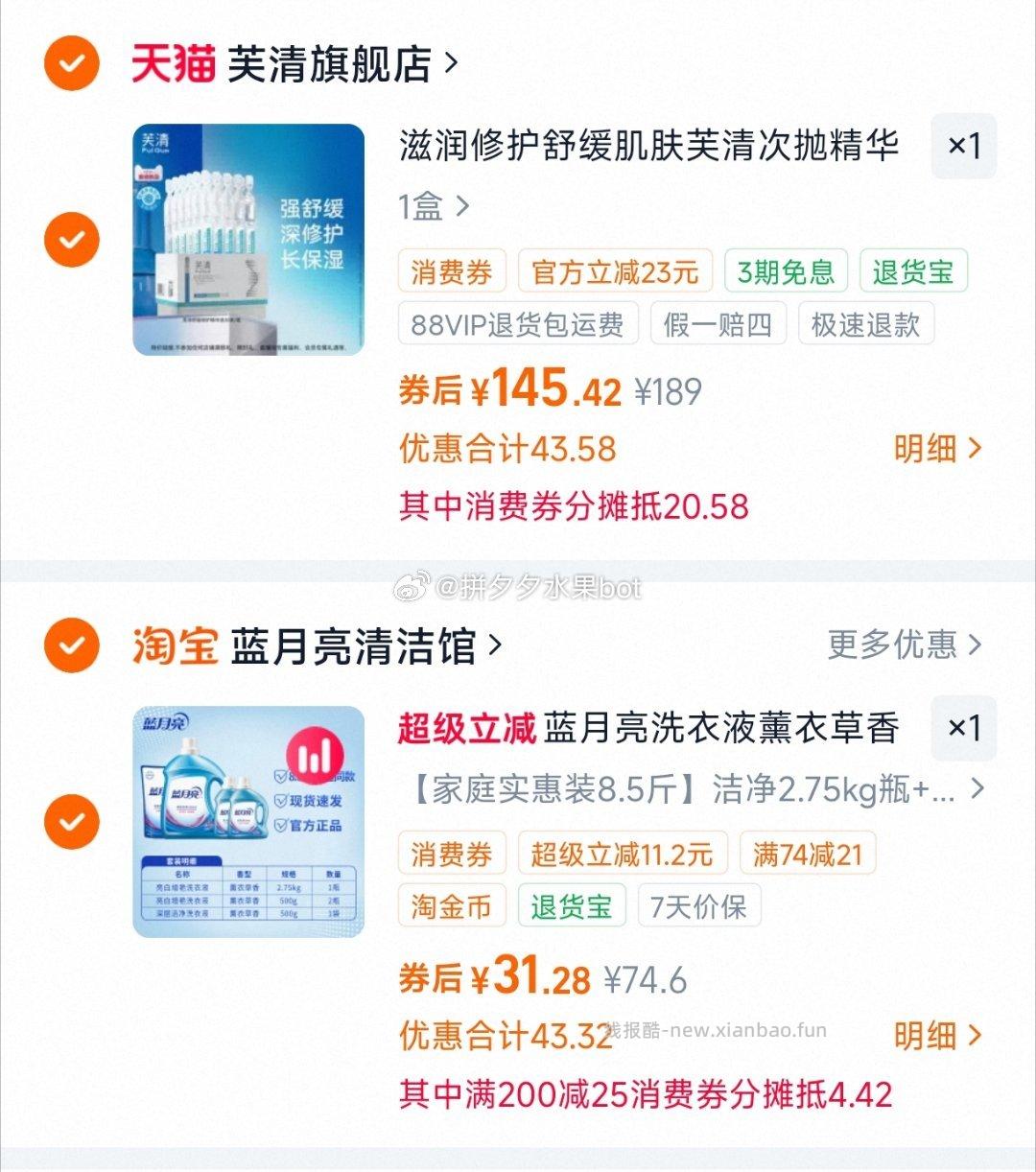Click the 消费券 coupon tag on 芙清 product

[451, 271]
